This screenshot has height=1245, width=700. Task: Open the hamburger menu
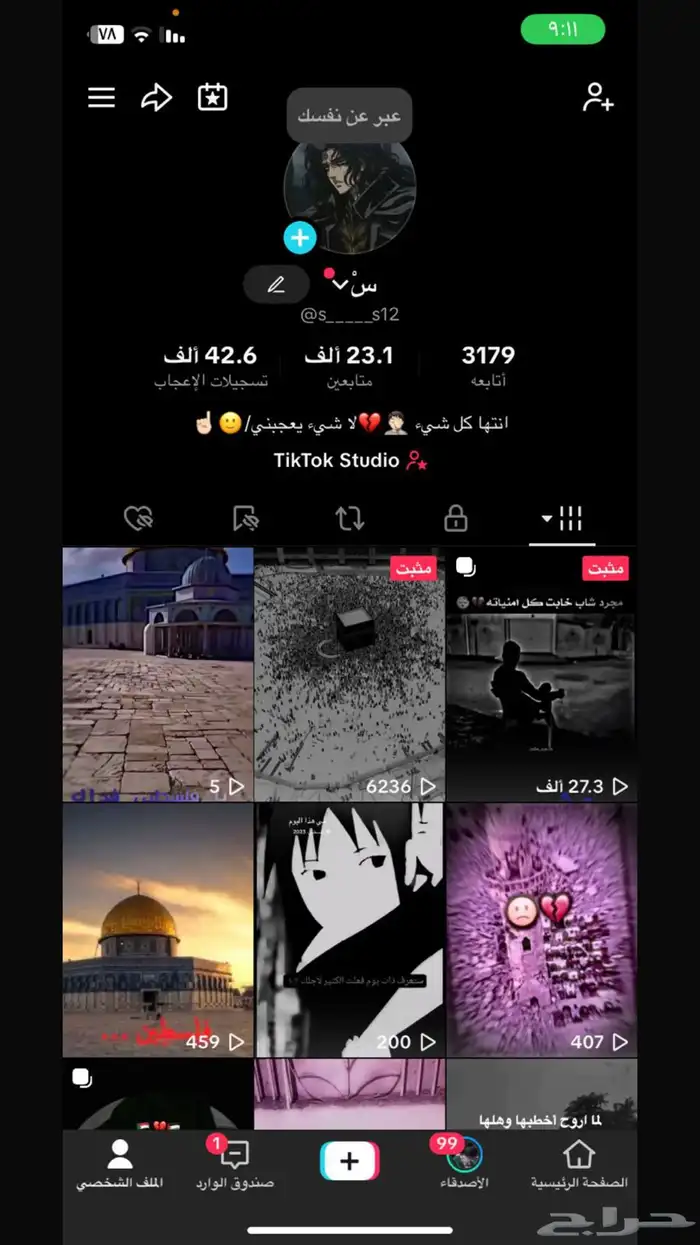tap(102, 97)
